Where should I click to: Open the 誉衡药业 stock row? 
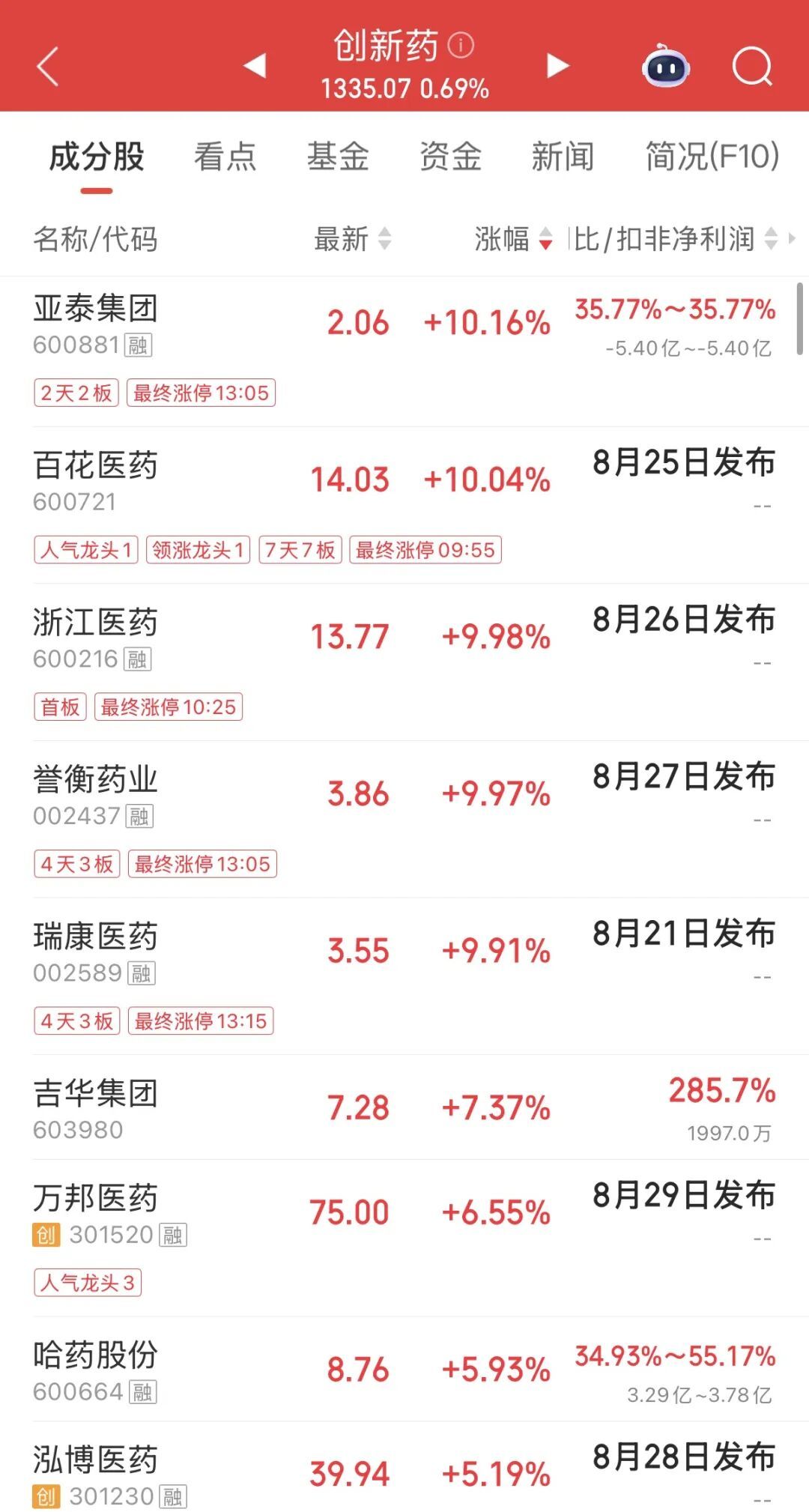404,820
